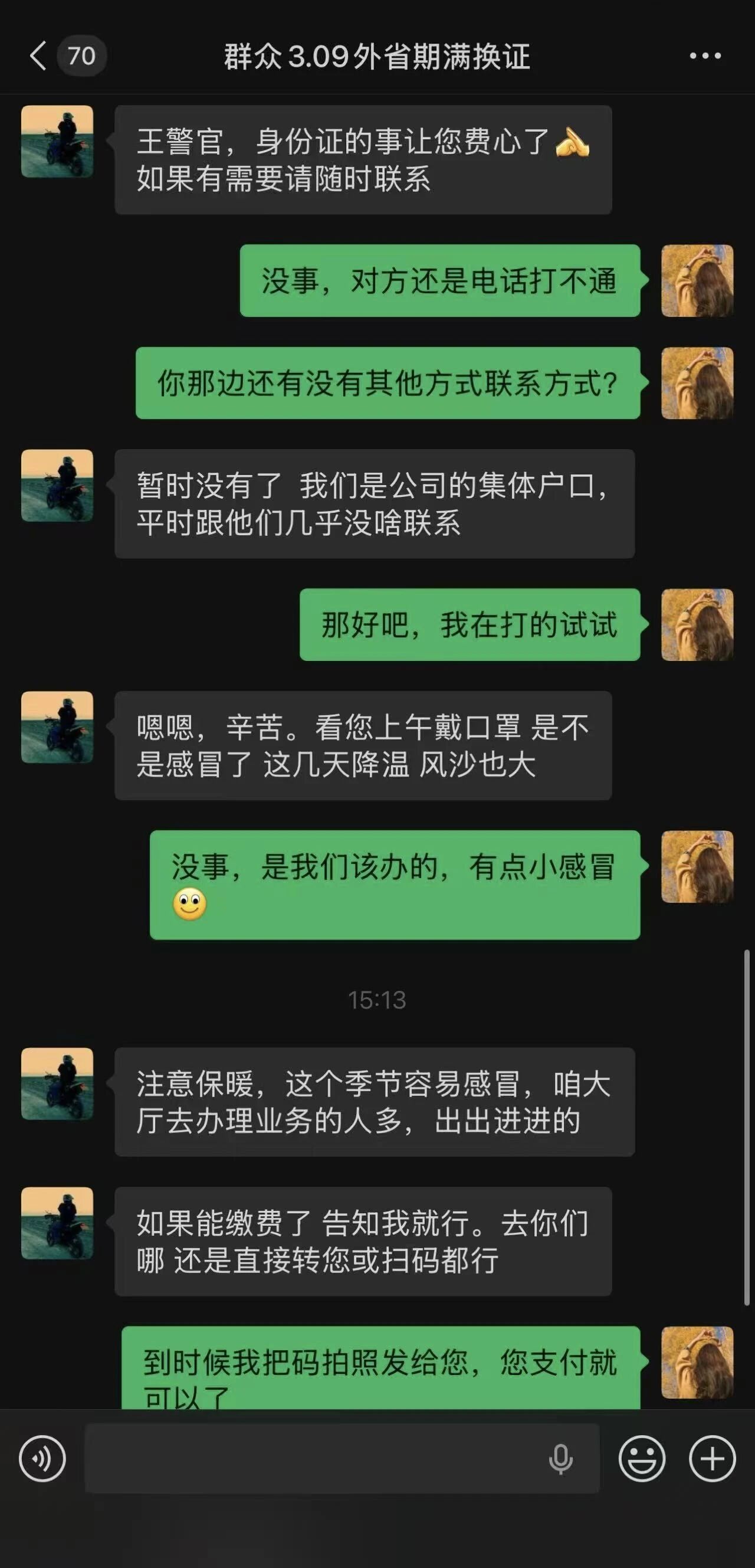755x1568 pixels.
Task: Open the plus attachment menu
Action: 712,1458
